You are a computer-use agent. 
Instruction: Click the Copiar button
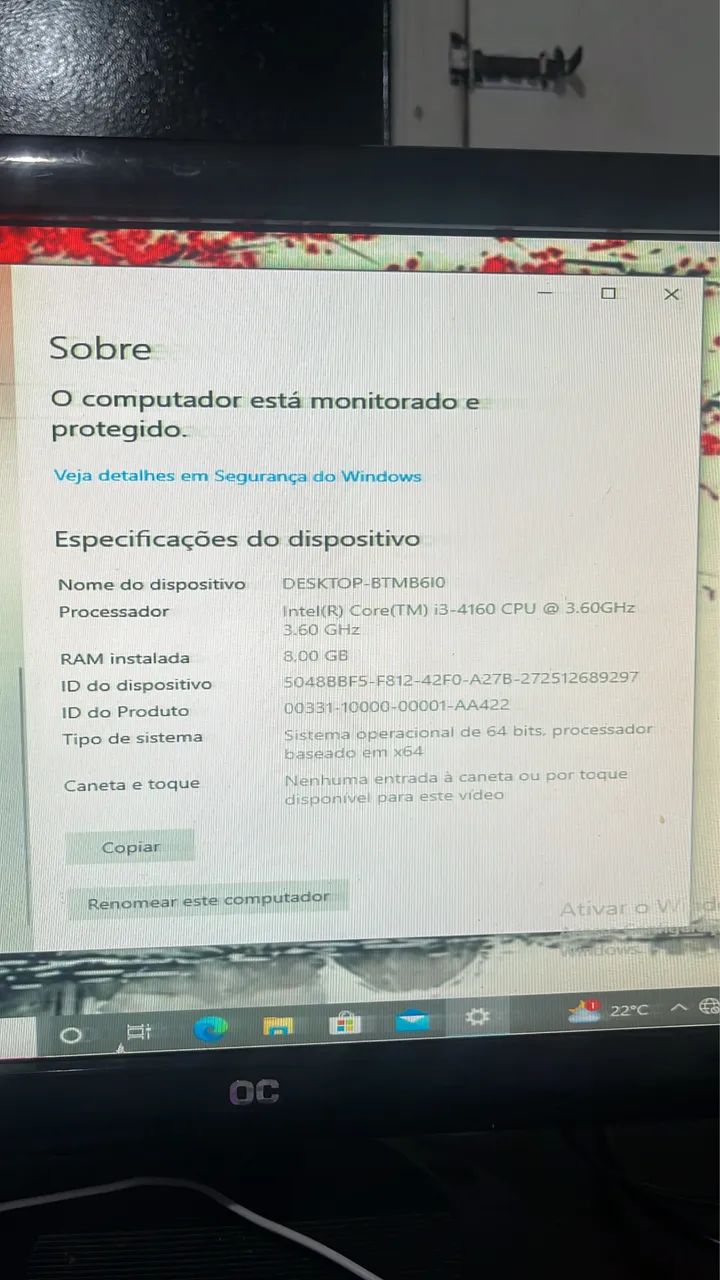pyautogui.click(x=130, y=846)
